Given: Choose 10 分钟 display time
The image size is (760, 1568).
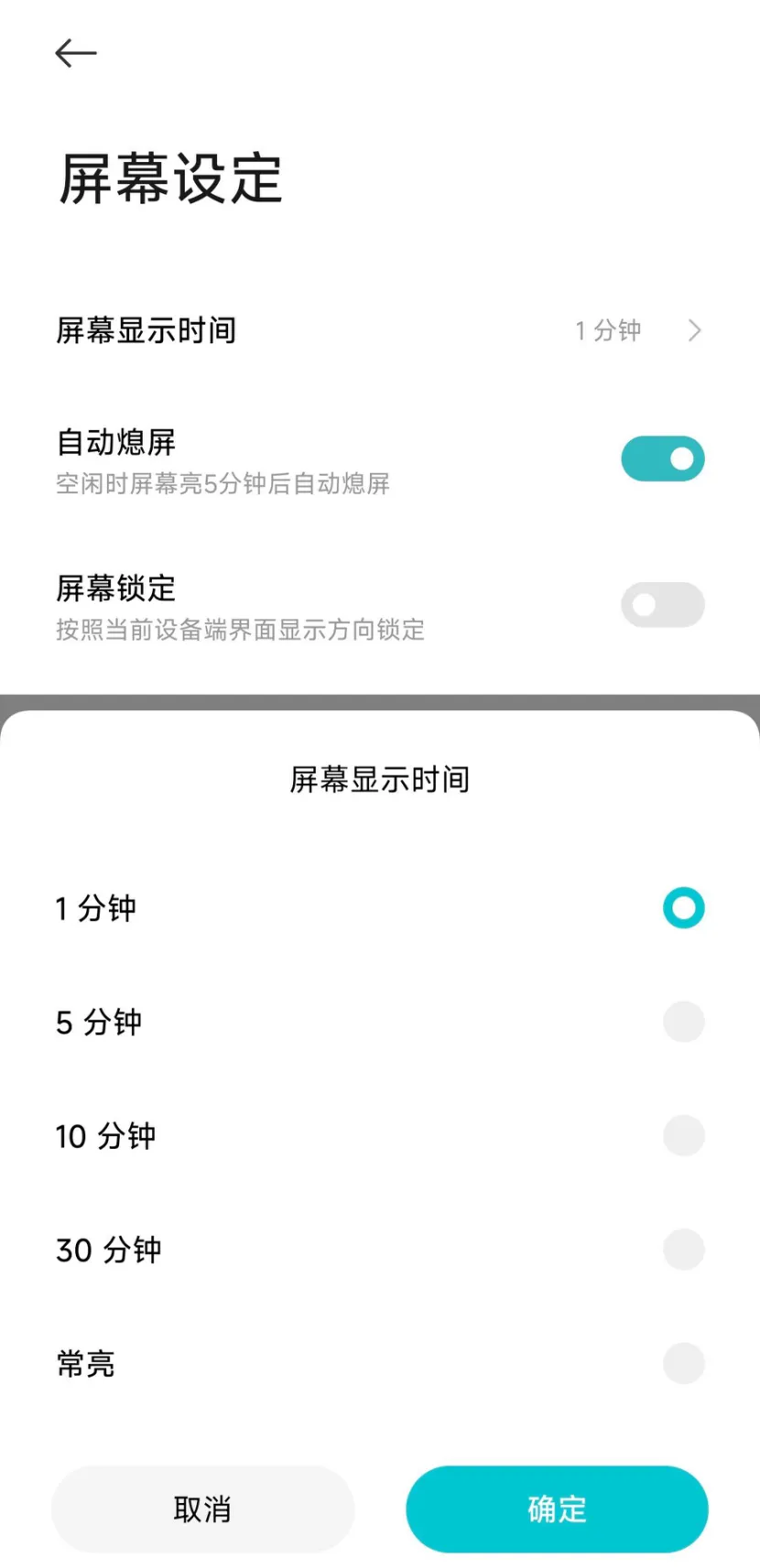Looking at the screenshot, I should click(x=683, y=1136).
